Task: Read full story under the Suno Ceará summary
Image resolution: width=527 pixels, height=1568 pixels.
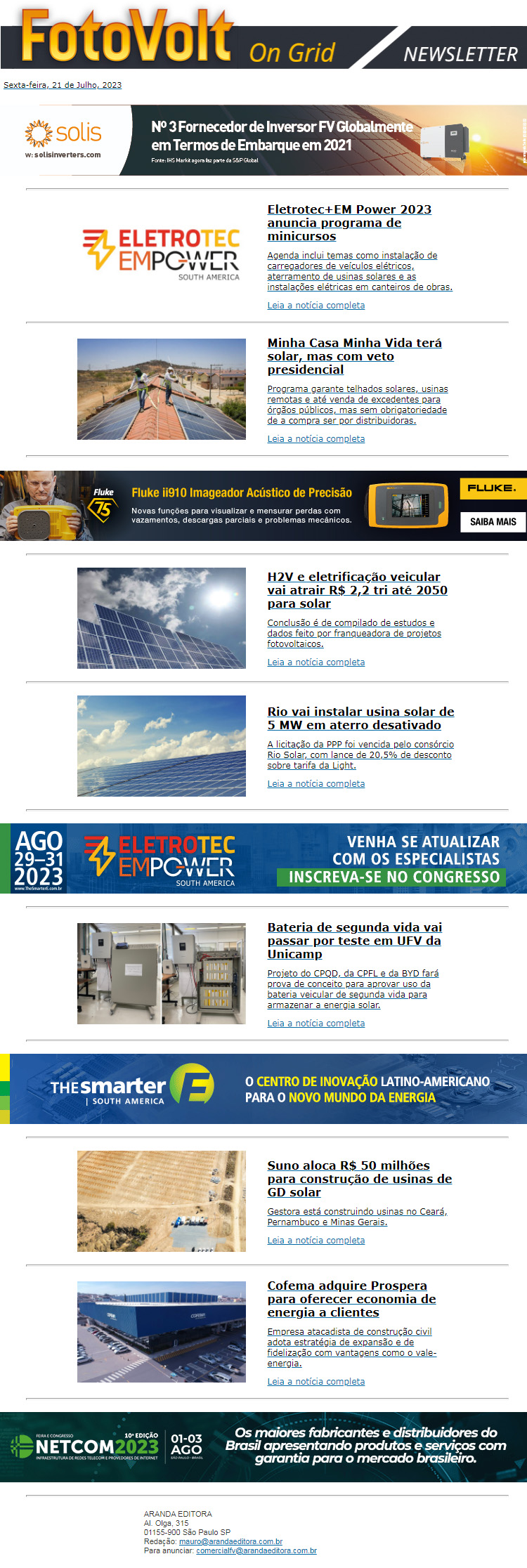Action: pos(315,1241)
